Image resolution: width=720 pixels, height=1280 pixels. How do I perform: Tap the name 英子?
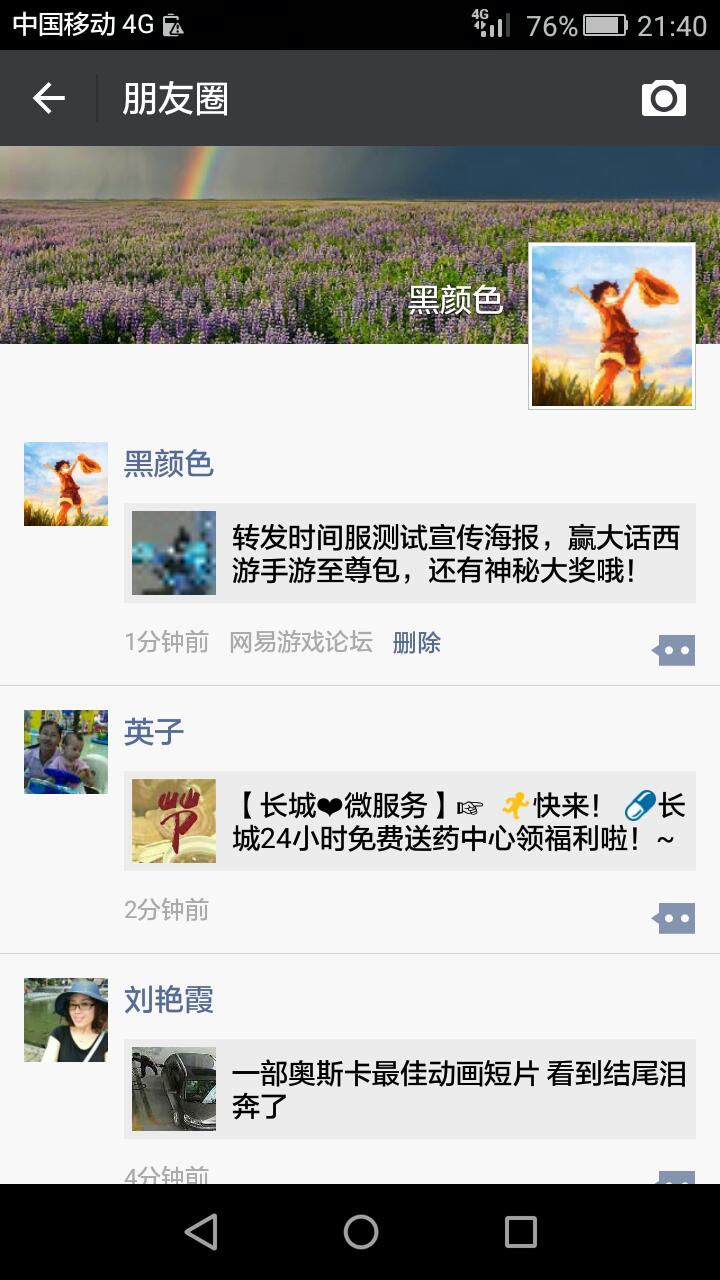(x=154, y=732)
